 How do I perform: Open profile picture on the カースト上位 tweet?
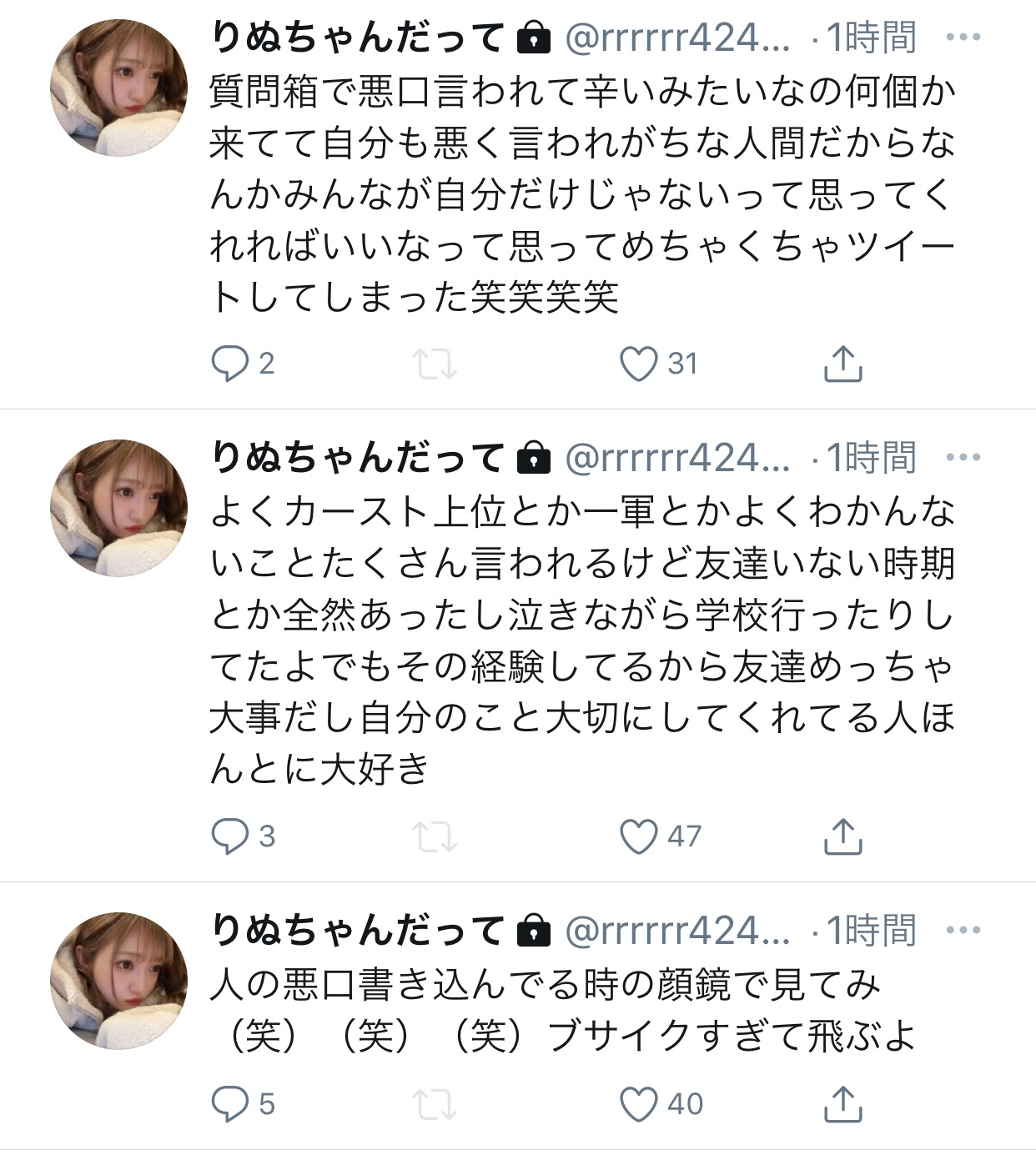pos(118,508)
